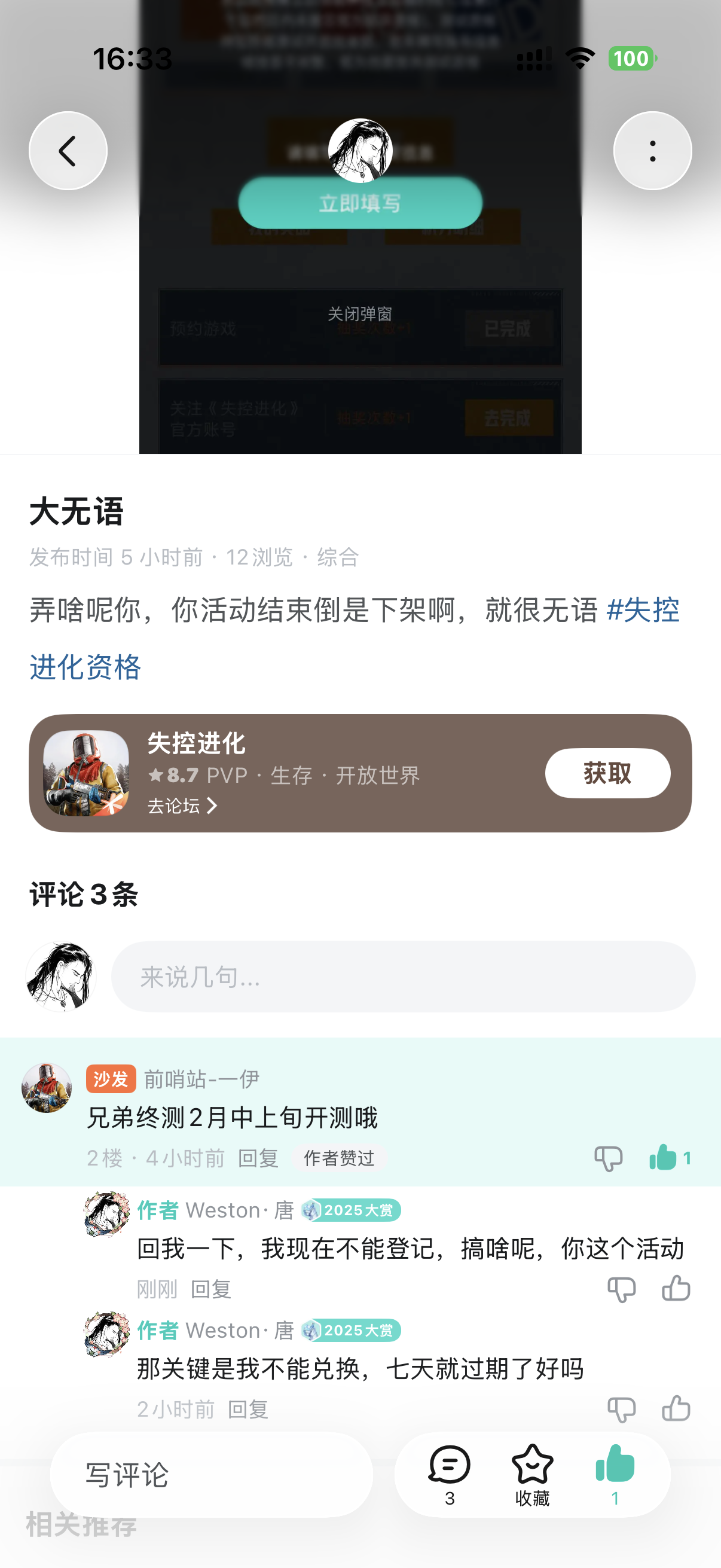Focus the 来说几句 comment field
This screenshot has height=1568, width=721.
click(403, 977)
